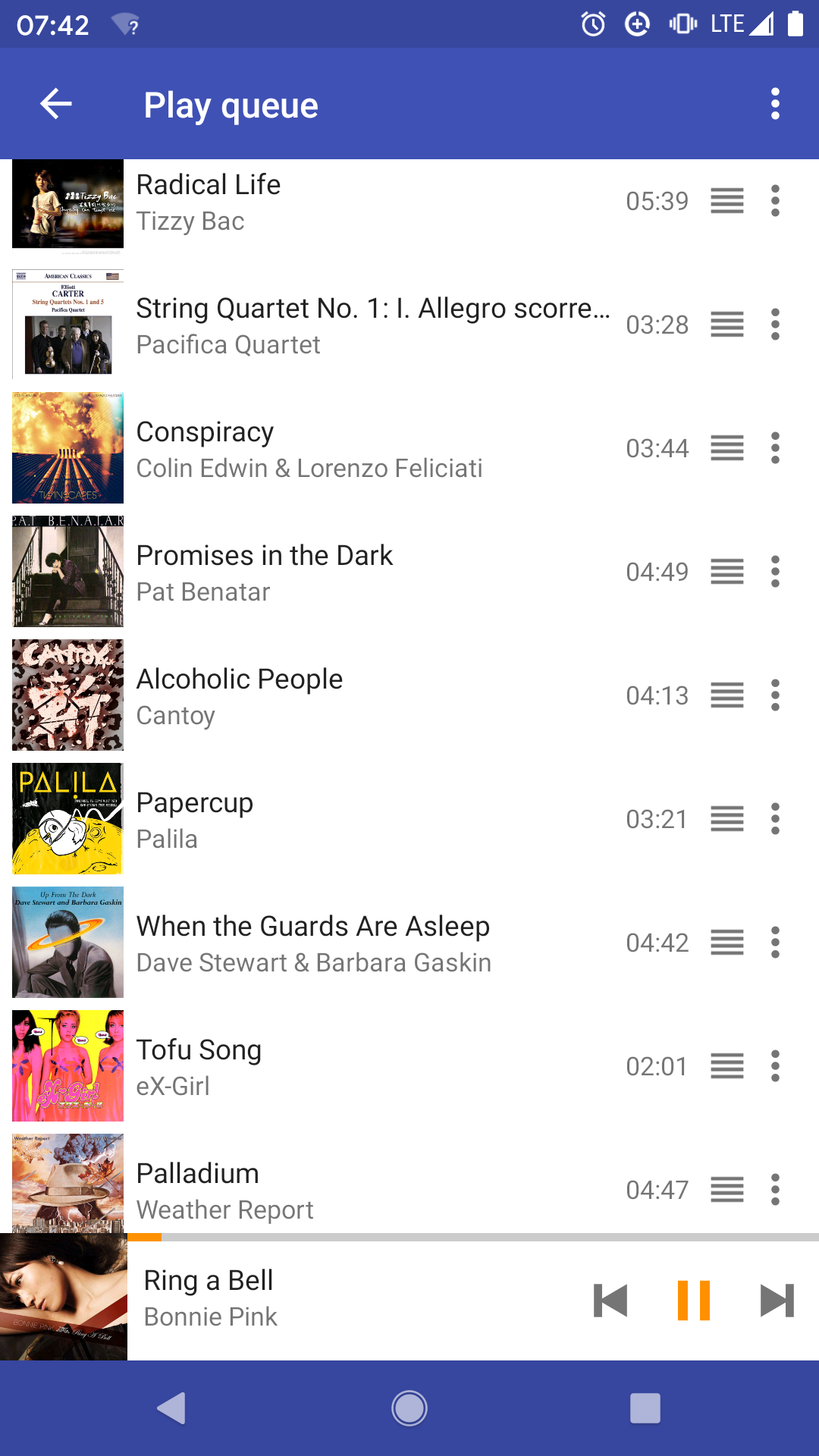Open the menu for Alcoholic People
Screen dimensions: 819x1456
(774, 695)
